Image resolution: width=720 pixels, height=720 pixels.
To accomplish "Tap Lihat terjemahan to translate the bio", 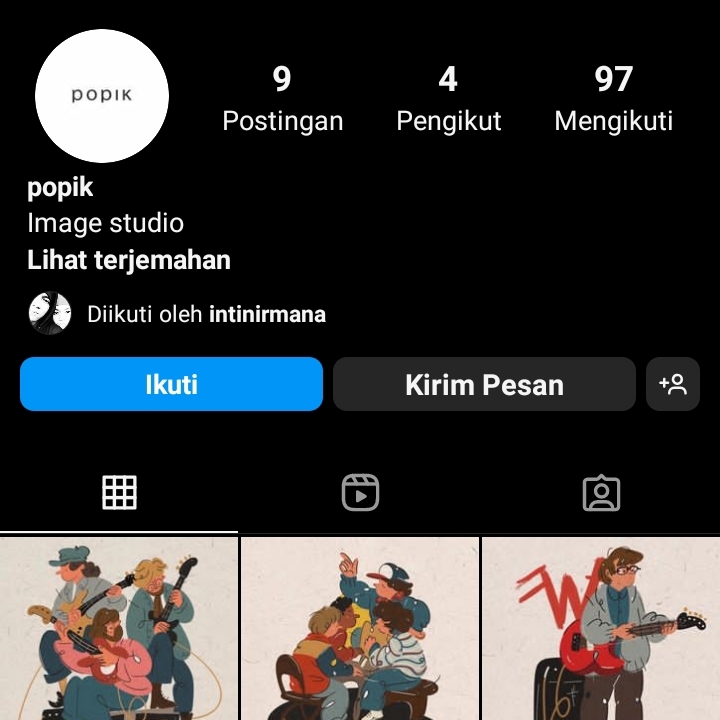I will (129, 260).
